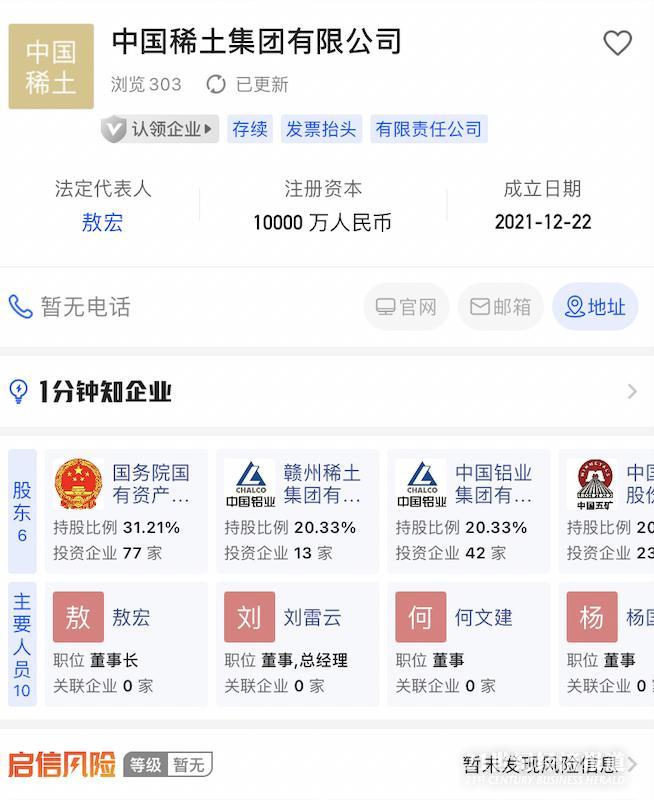View the company 地址 address
This screenshot has height=800, width=654.
coord(595,307)
